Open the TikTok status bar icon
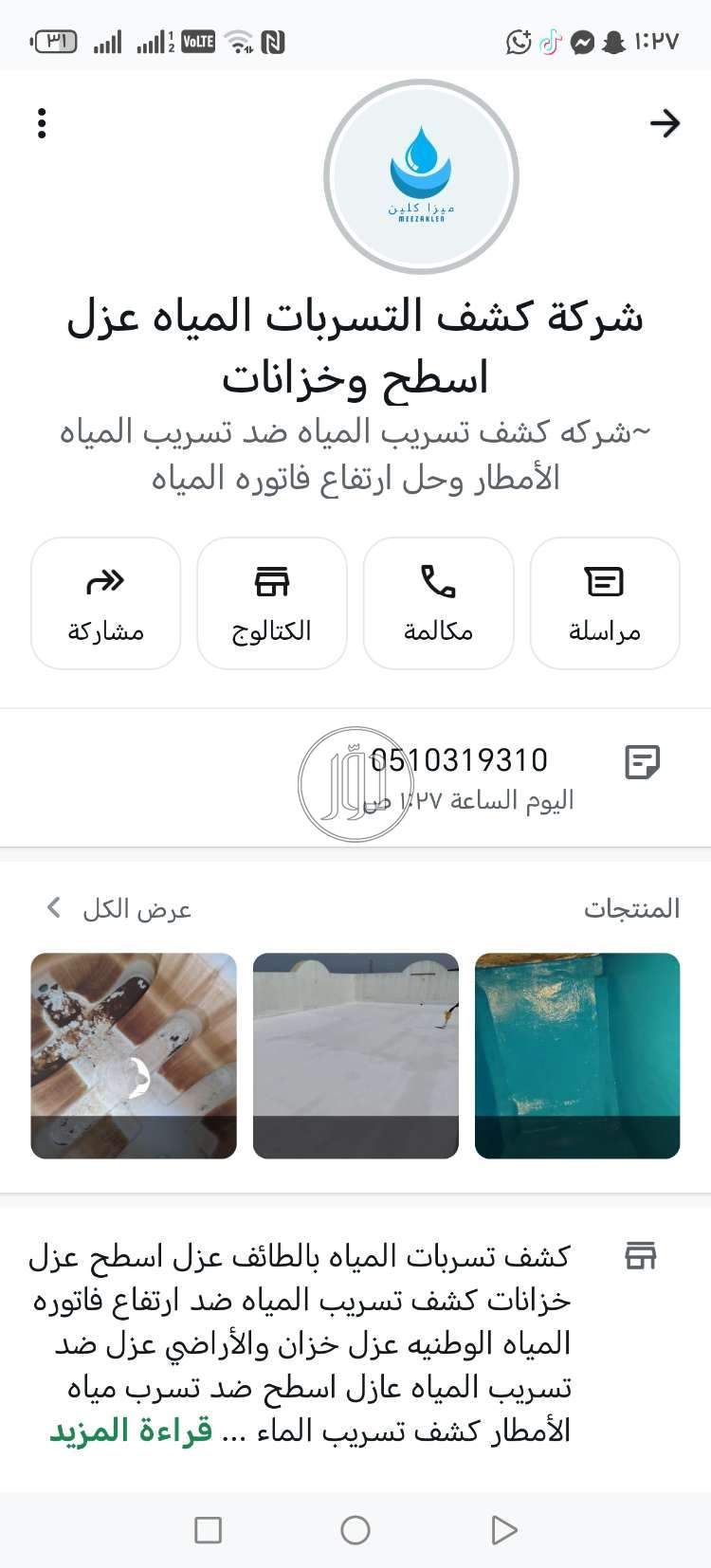 click(x=552, y=42)
